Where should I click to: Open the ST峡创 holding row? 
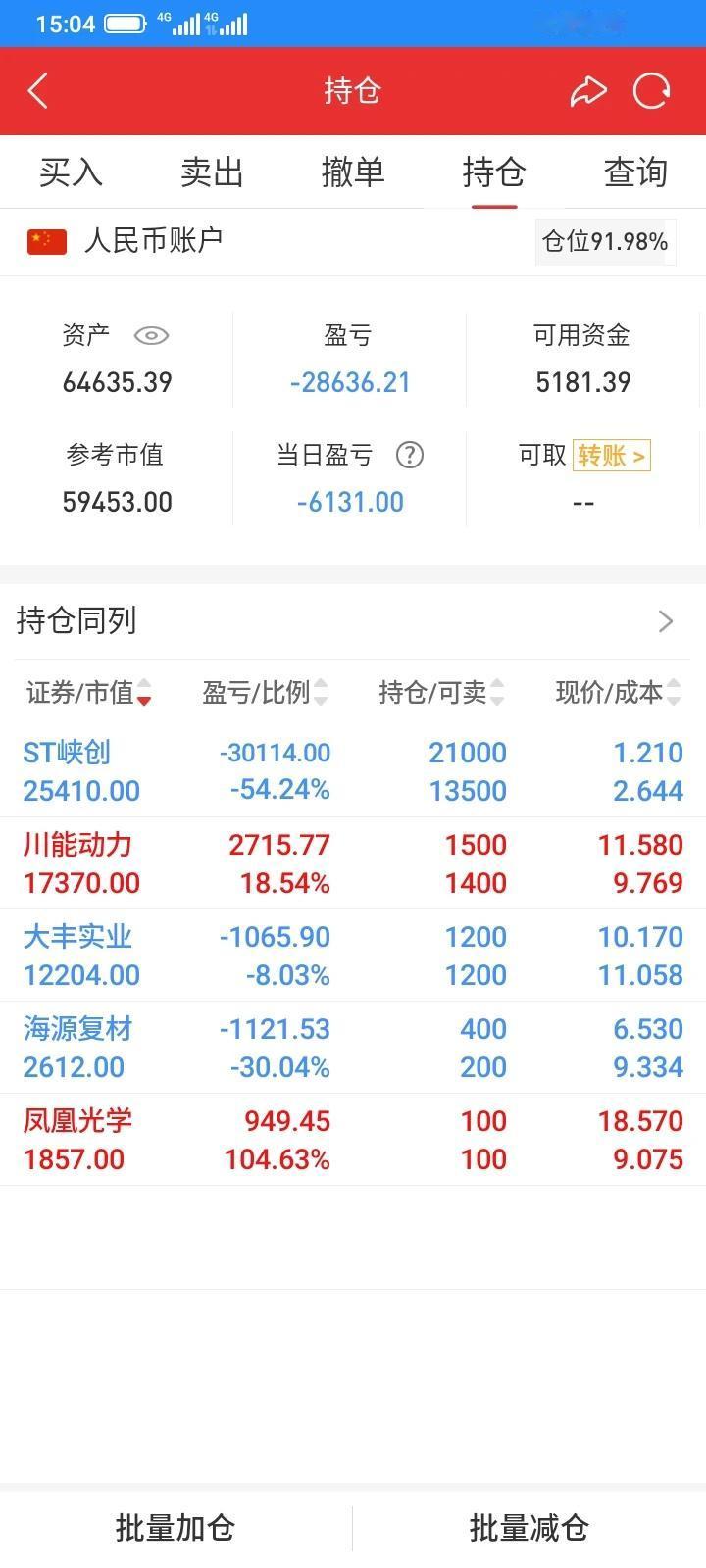coord(353,771)
